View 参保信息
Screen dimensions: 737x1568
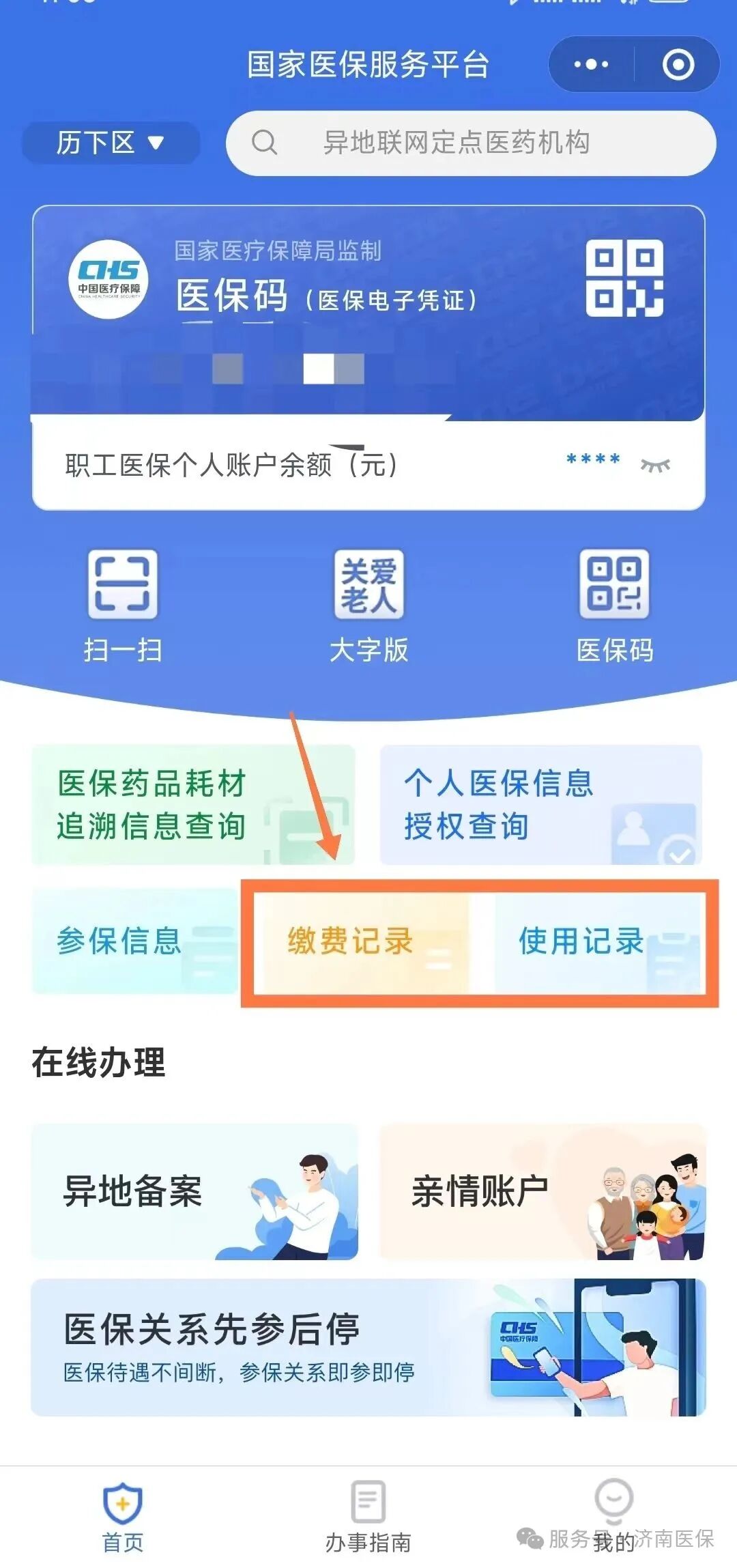click(x=134, y=941)
